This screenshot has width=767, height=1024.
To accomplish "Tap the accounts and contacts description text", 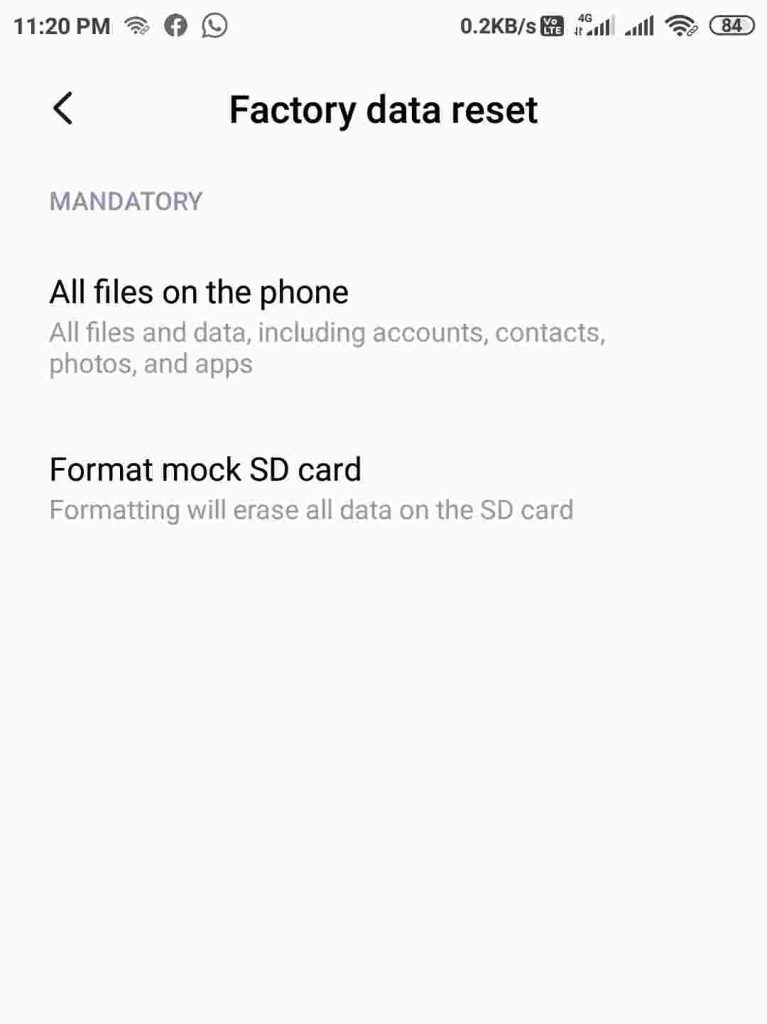I will [327, 332].
